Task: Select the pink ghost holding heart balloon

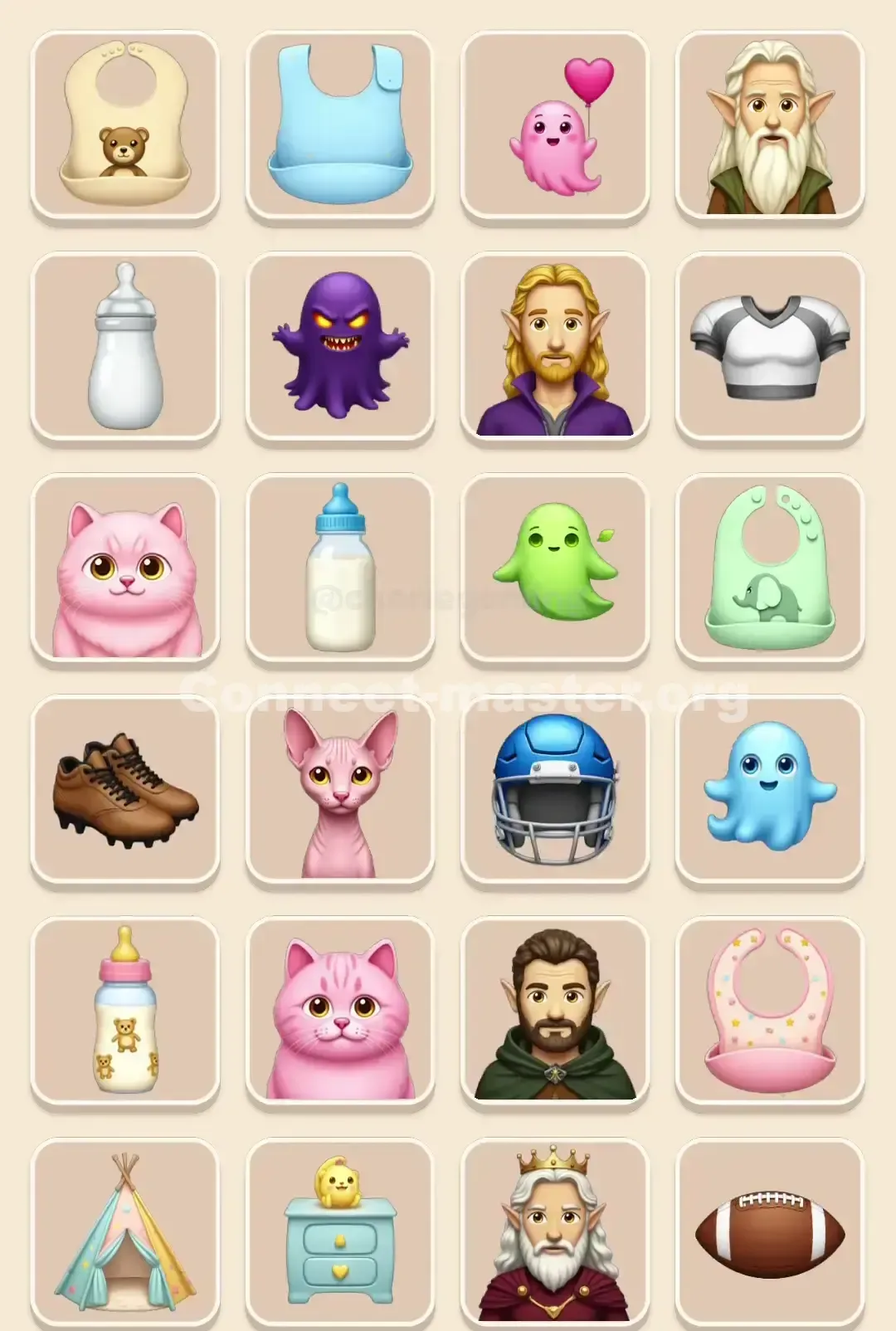Action: (x=554, y=123)
